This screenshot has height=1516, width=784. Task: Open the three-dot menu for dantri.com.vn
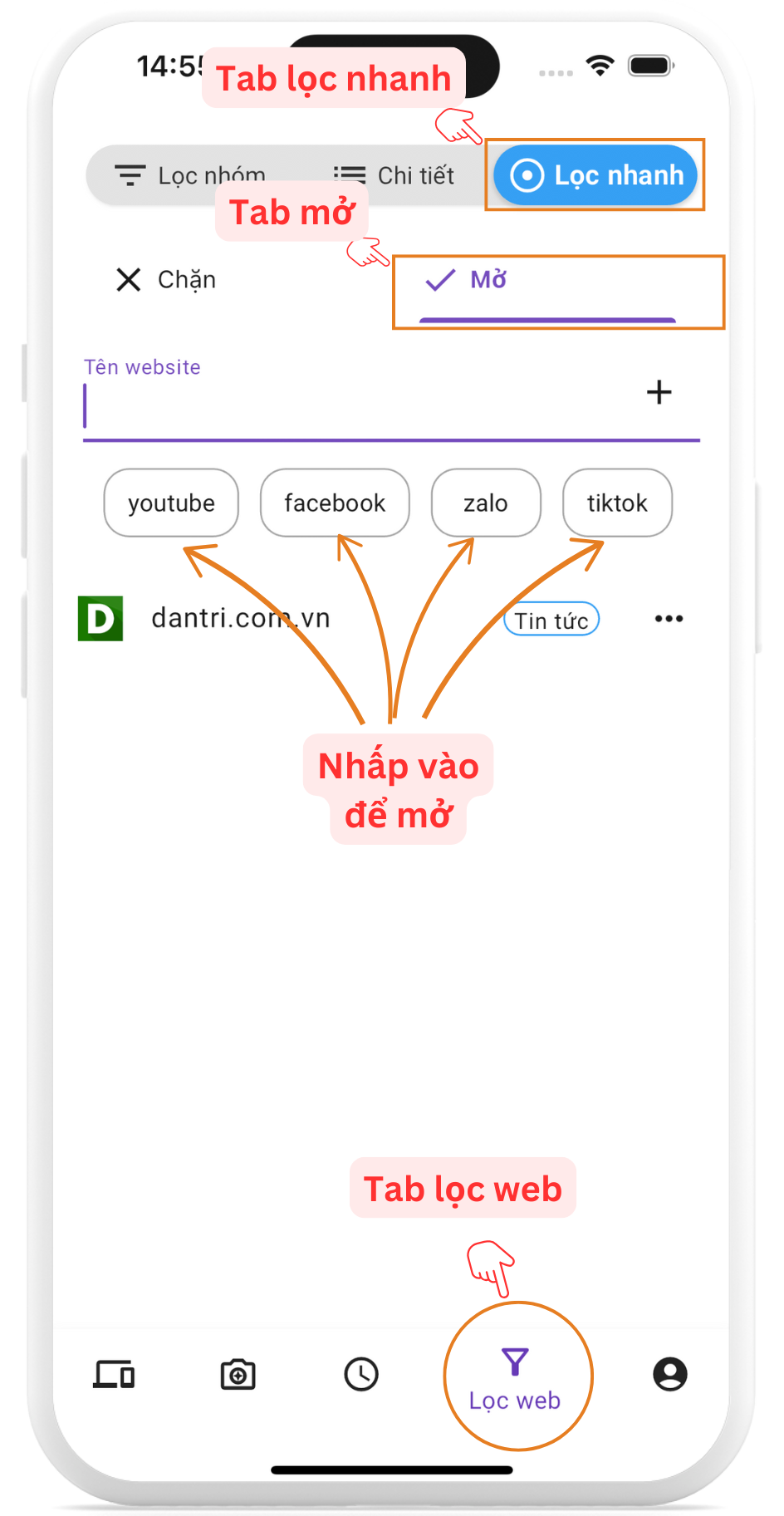pyautogui.click(x=668, y=618)
